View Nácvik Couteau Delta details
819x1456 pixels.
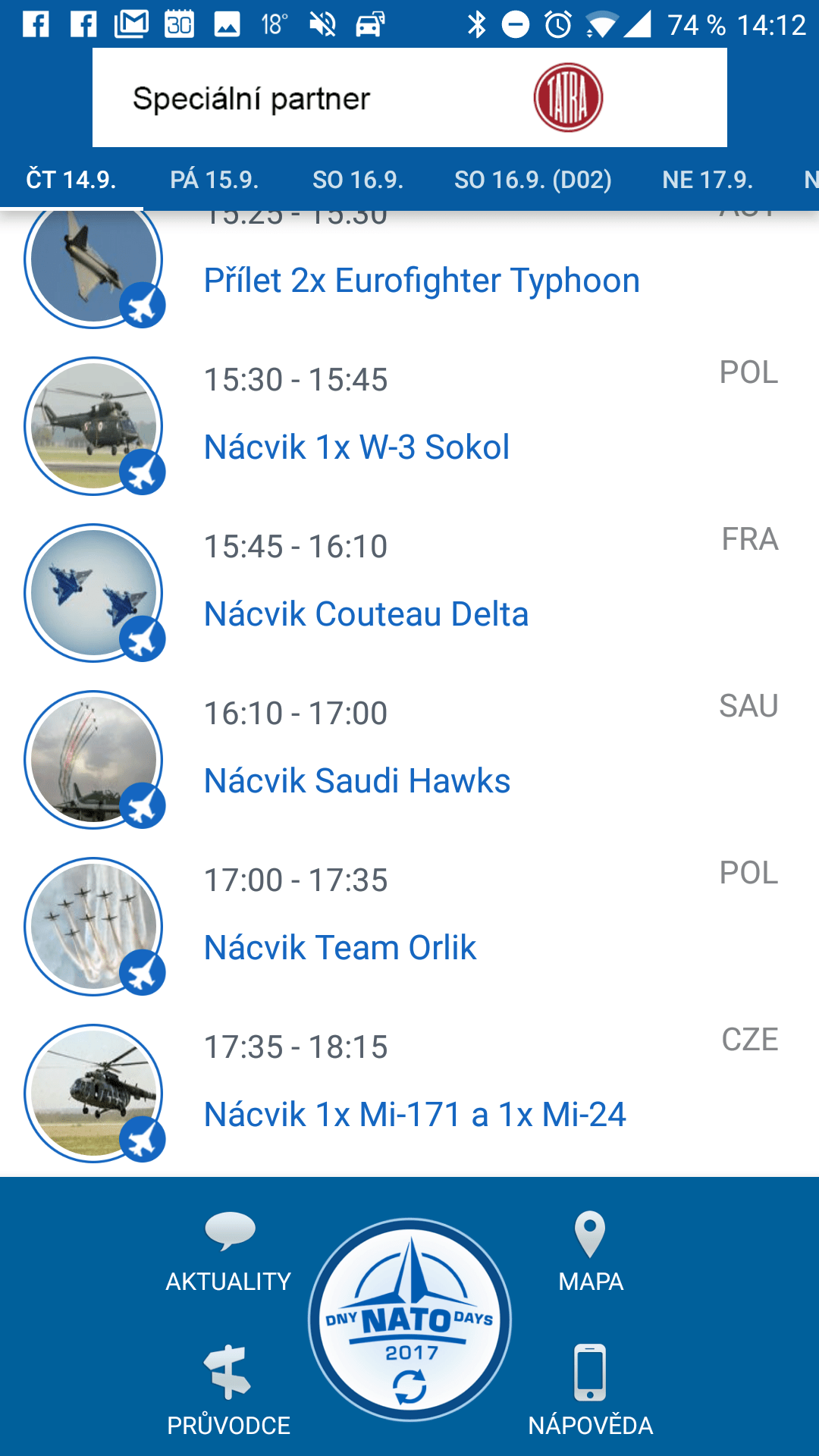[x=409, y=593]
